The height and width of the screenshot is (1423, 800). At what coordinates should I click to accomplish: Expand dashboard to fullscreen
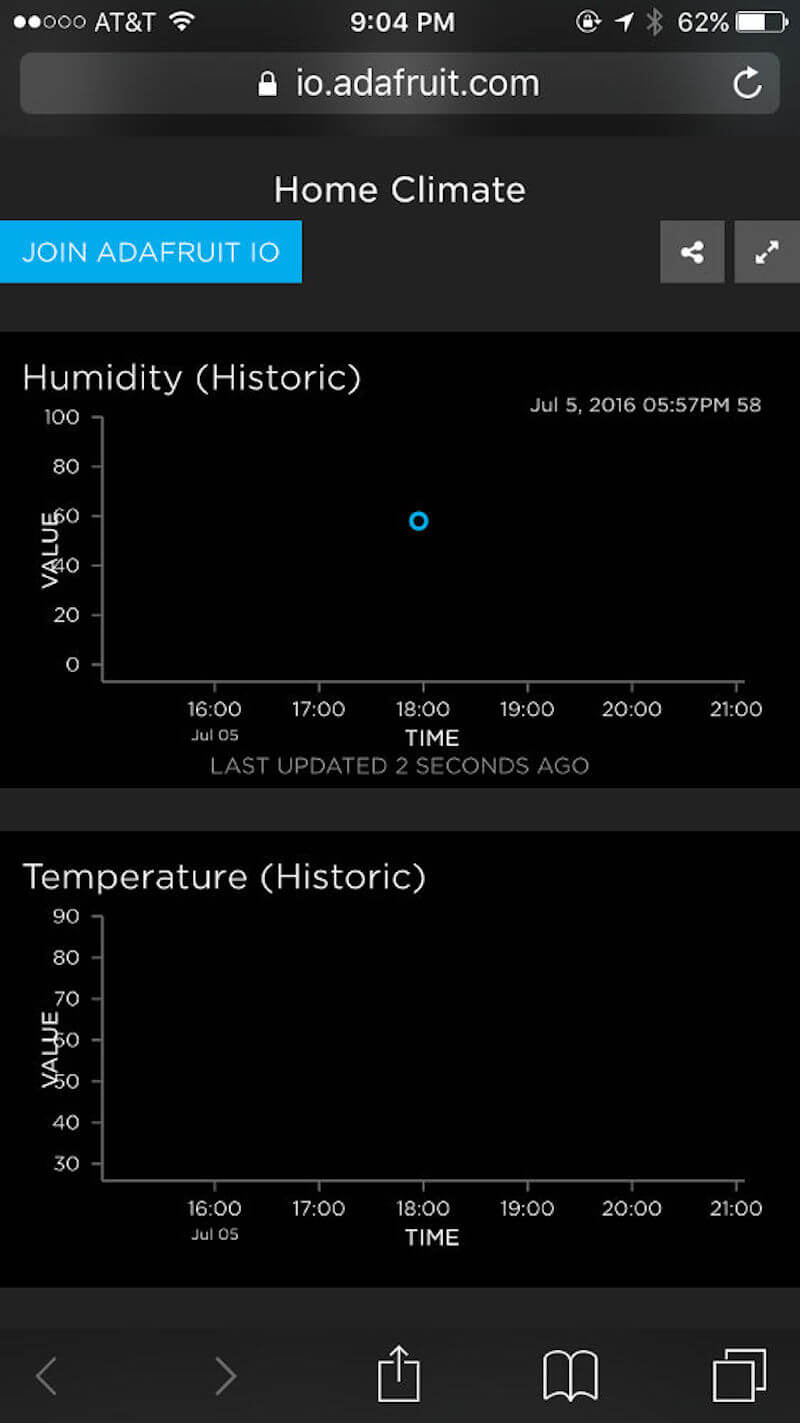click(766, 252)
